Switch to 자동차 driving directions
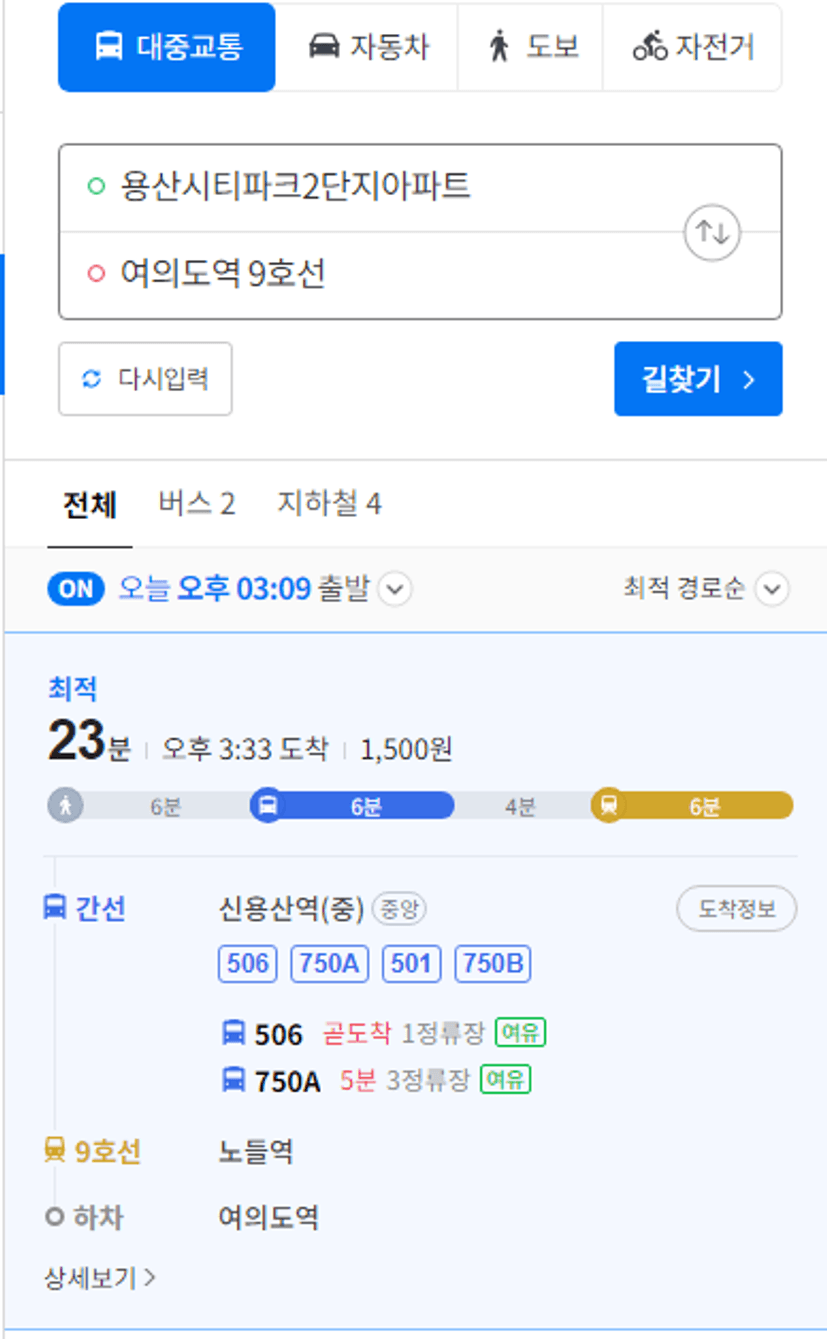827x1339 pixels. pos(367,47)
